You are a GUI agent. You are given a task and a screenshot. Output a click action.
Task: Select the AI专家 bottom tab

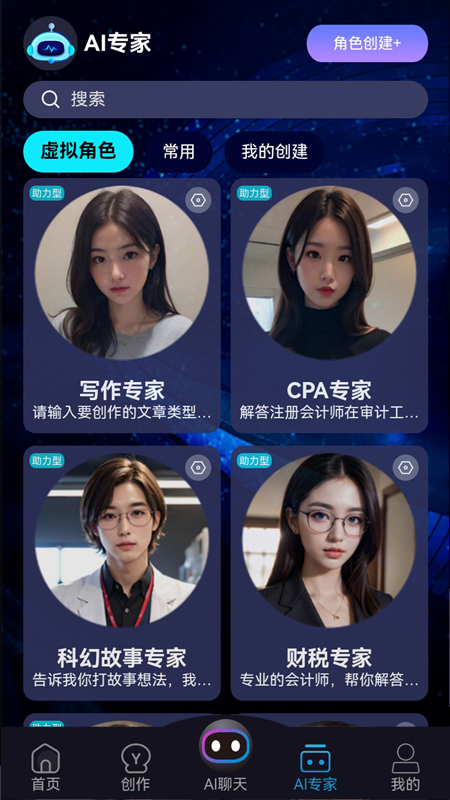tap(315, 767)
